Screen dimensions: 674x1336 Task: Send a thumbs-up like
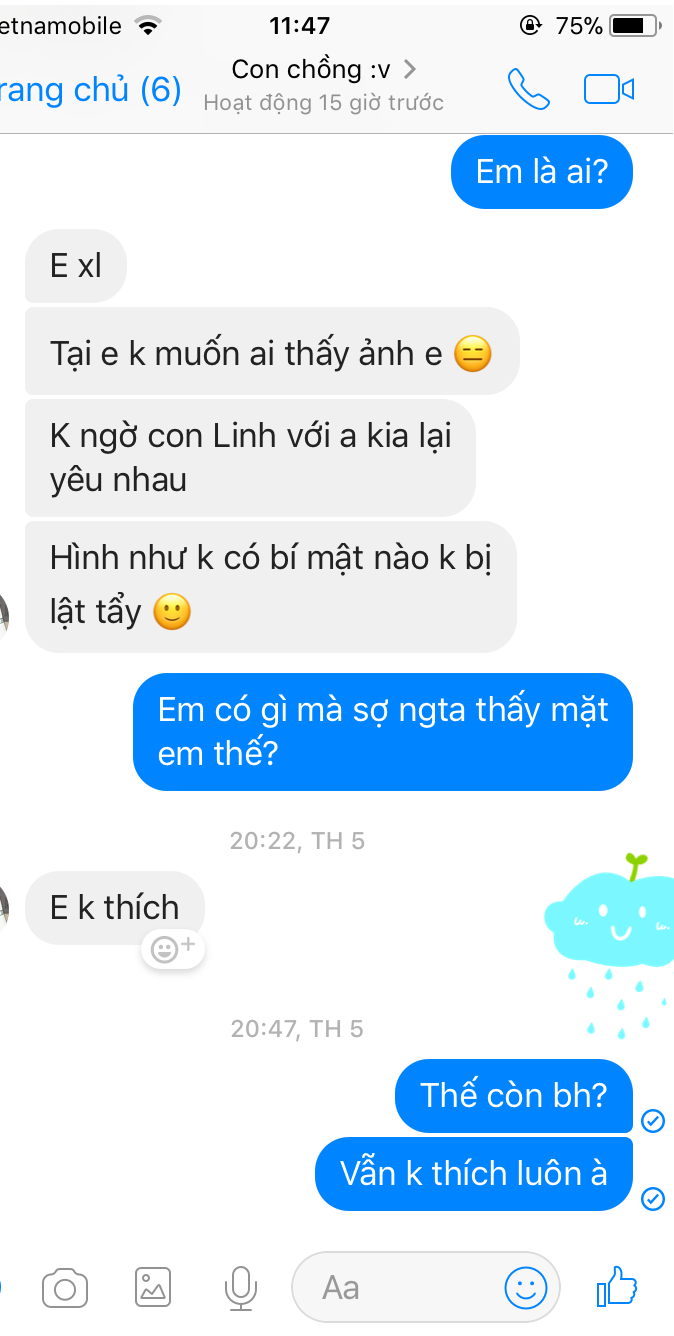pos(616,1286)
